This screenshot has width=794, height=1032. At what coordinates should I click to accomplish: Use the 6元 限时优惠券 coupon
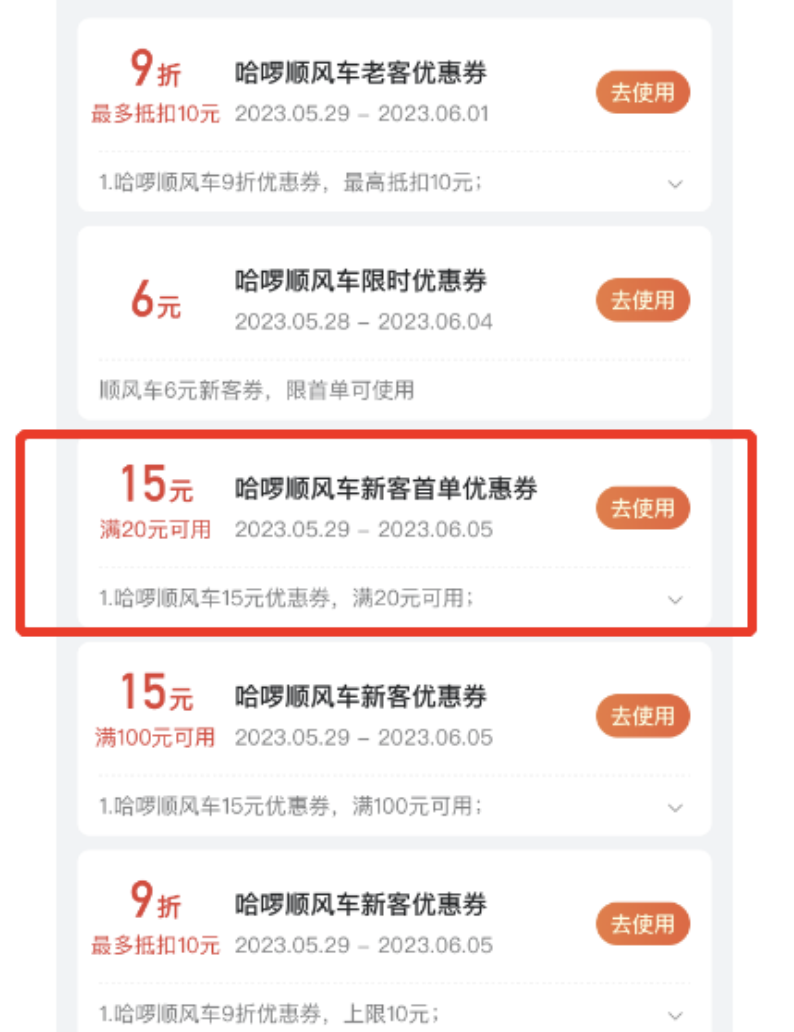(x=643, y=300)
